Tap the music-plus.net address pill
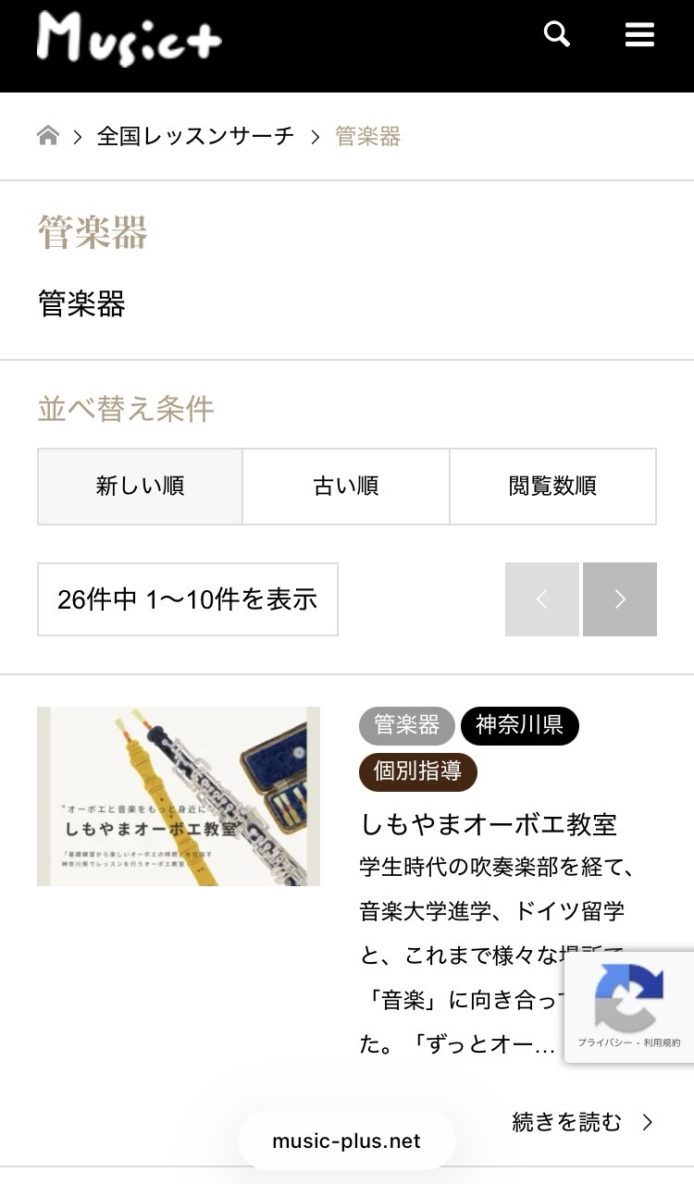This screenshot has height=1184, width=694. pyautogui.click(x=346, y=1141)
